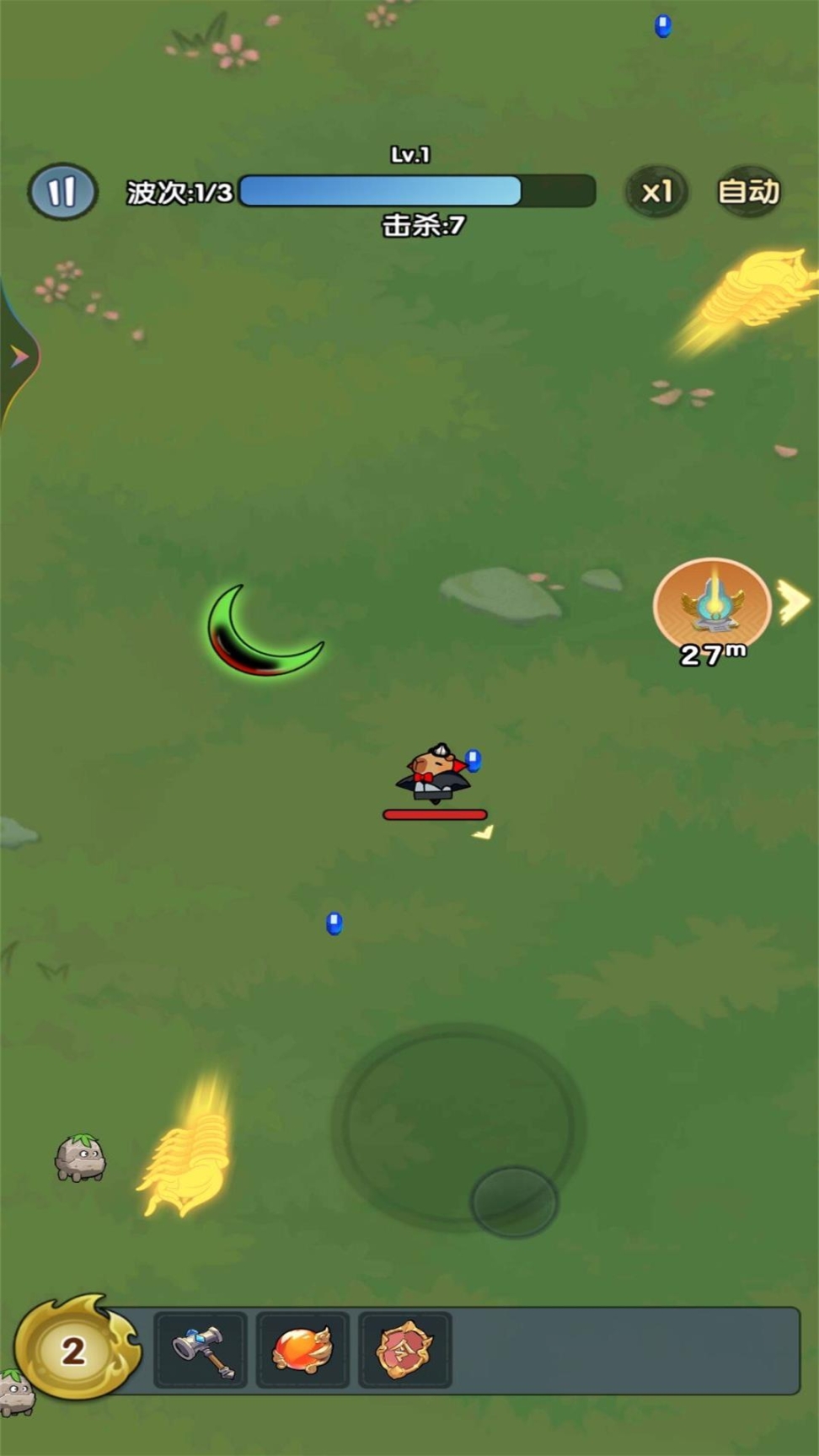
Task: Select the orange fire gem skill
Action: pyautogui.click(x=302, y=1350)
